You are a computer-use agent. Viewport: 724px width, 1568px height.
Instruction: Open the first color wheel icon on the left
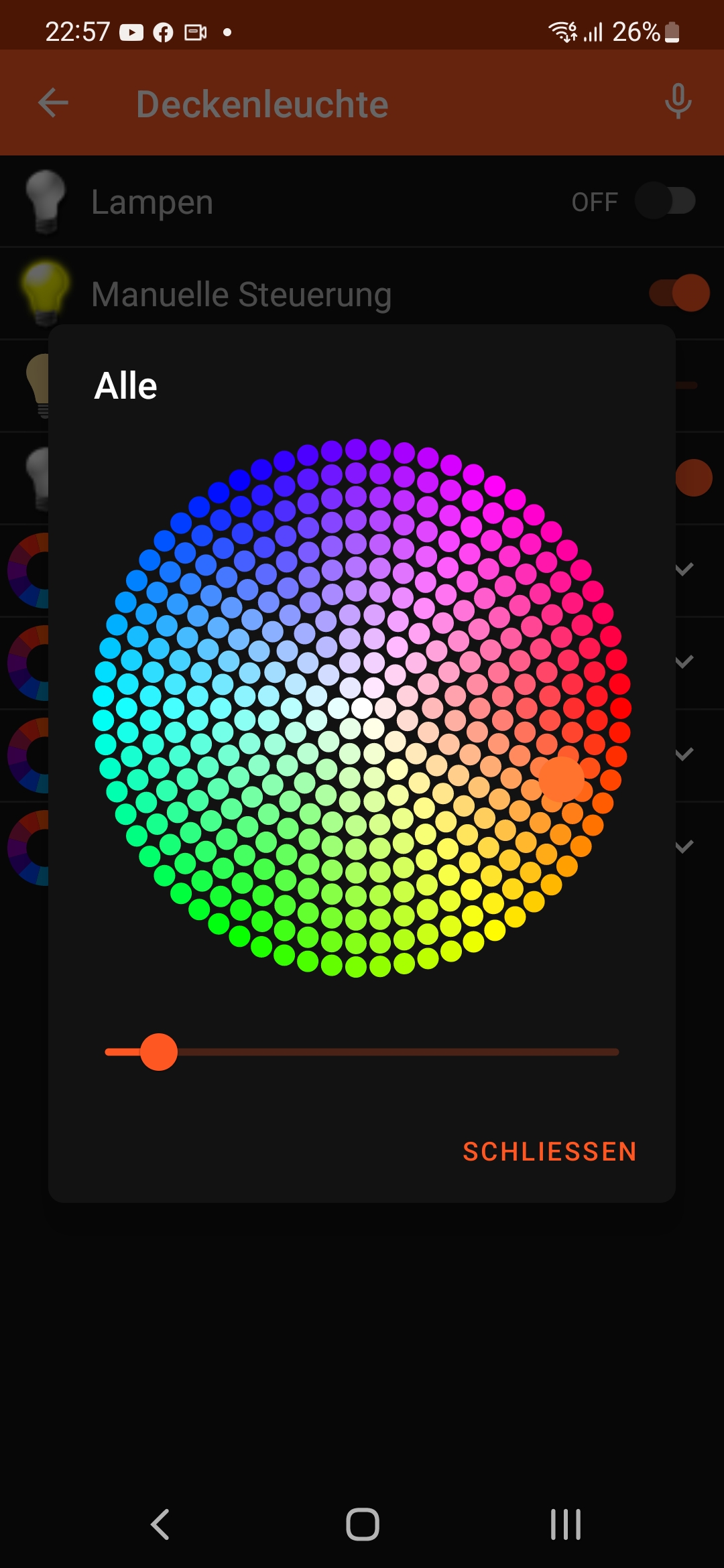[30, 570]
